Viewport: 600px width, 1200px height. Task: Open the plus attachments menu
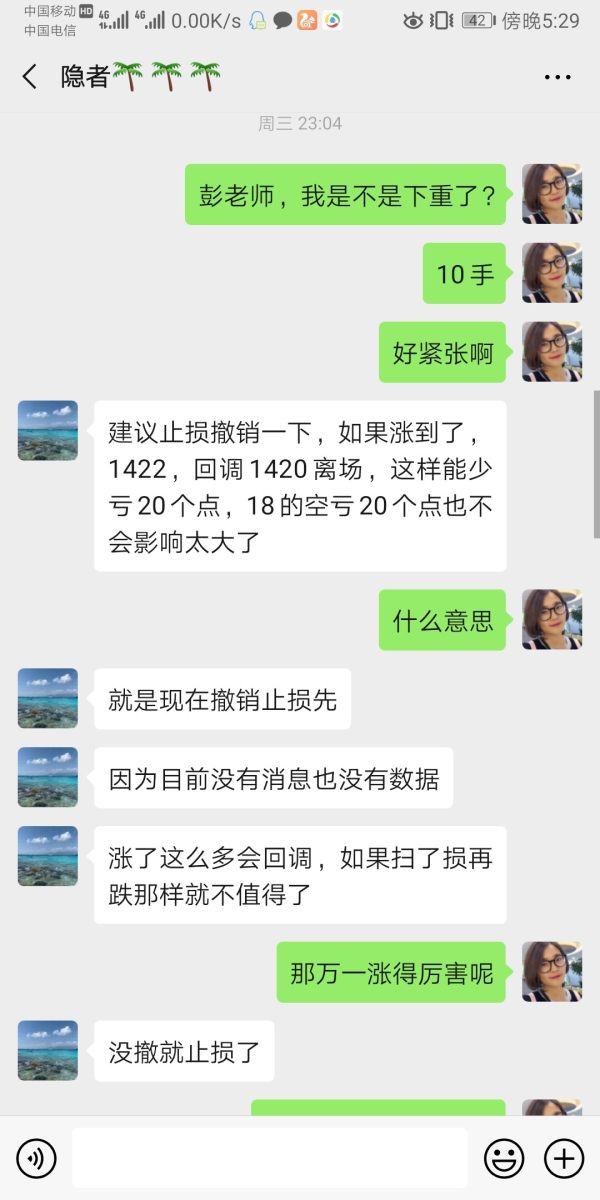click(563, 1158)
